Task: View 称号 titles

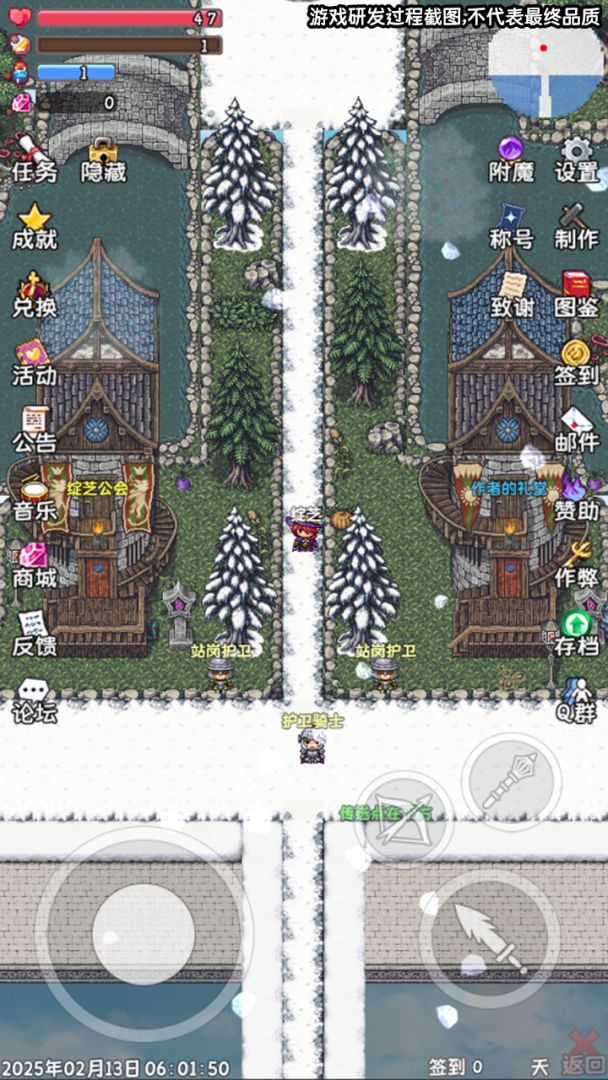Action: click(512, 227)
